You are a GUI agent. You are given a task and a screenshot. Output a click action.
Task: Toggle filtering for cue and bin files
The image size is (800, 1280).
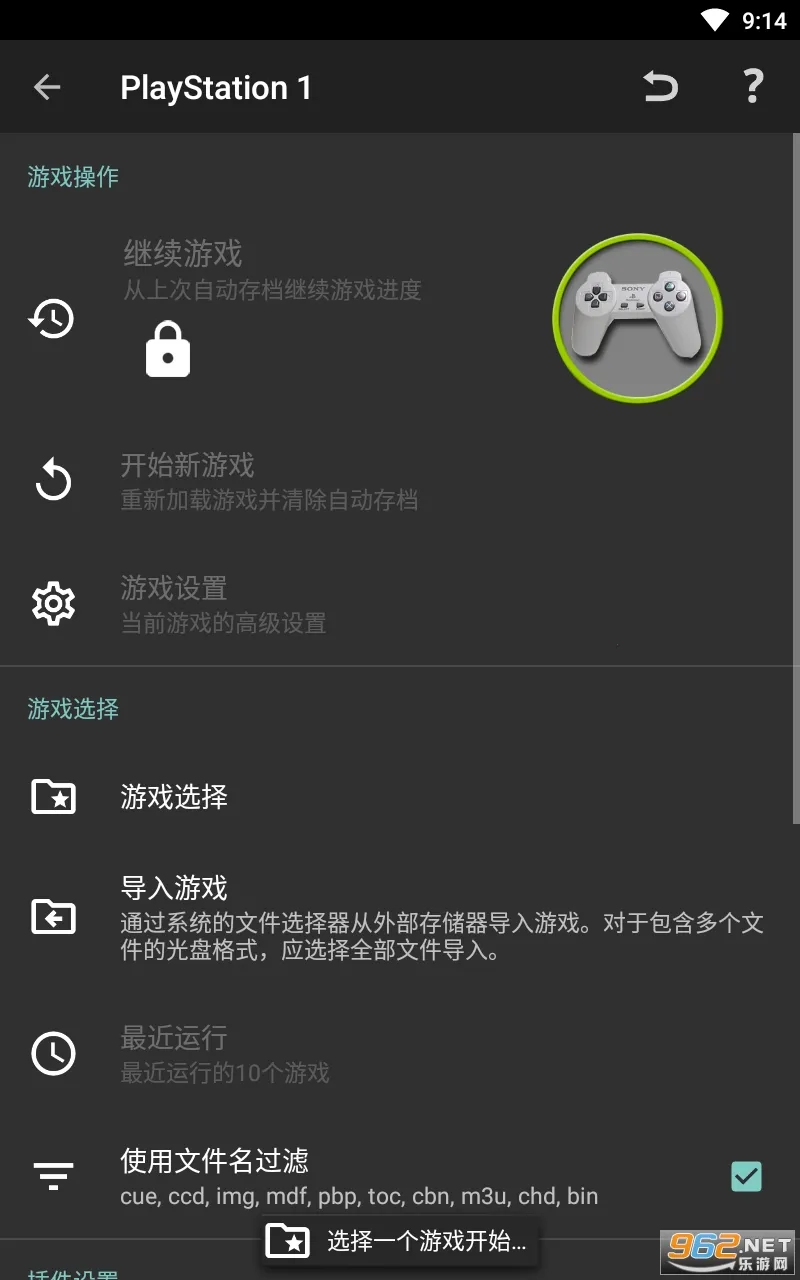click(x=745, y=1176)
